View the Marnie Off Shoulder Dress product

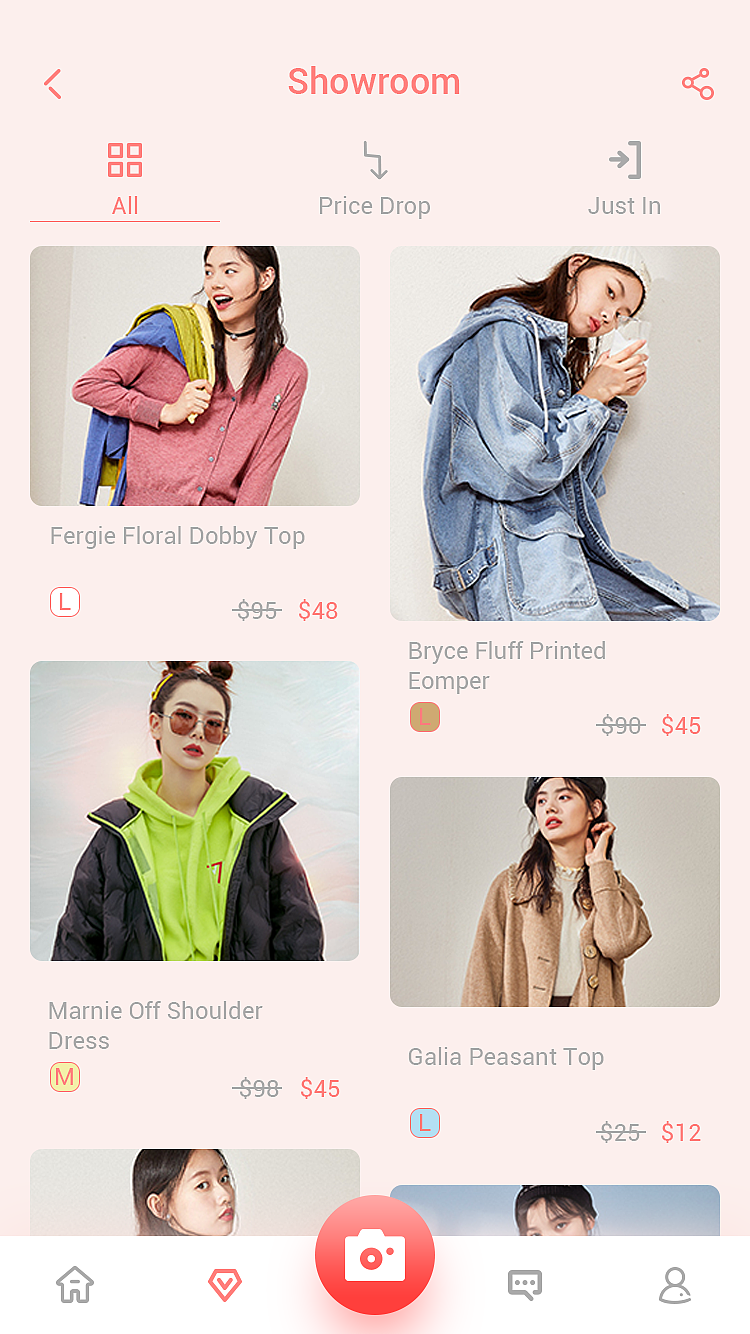pyautogui.click(x=195, y=811)
